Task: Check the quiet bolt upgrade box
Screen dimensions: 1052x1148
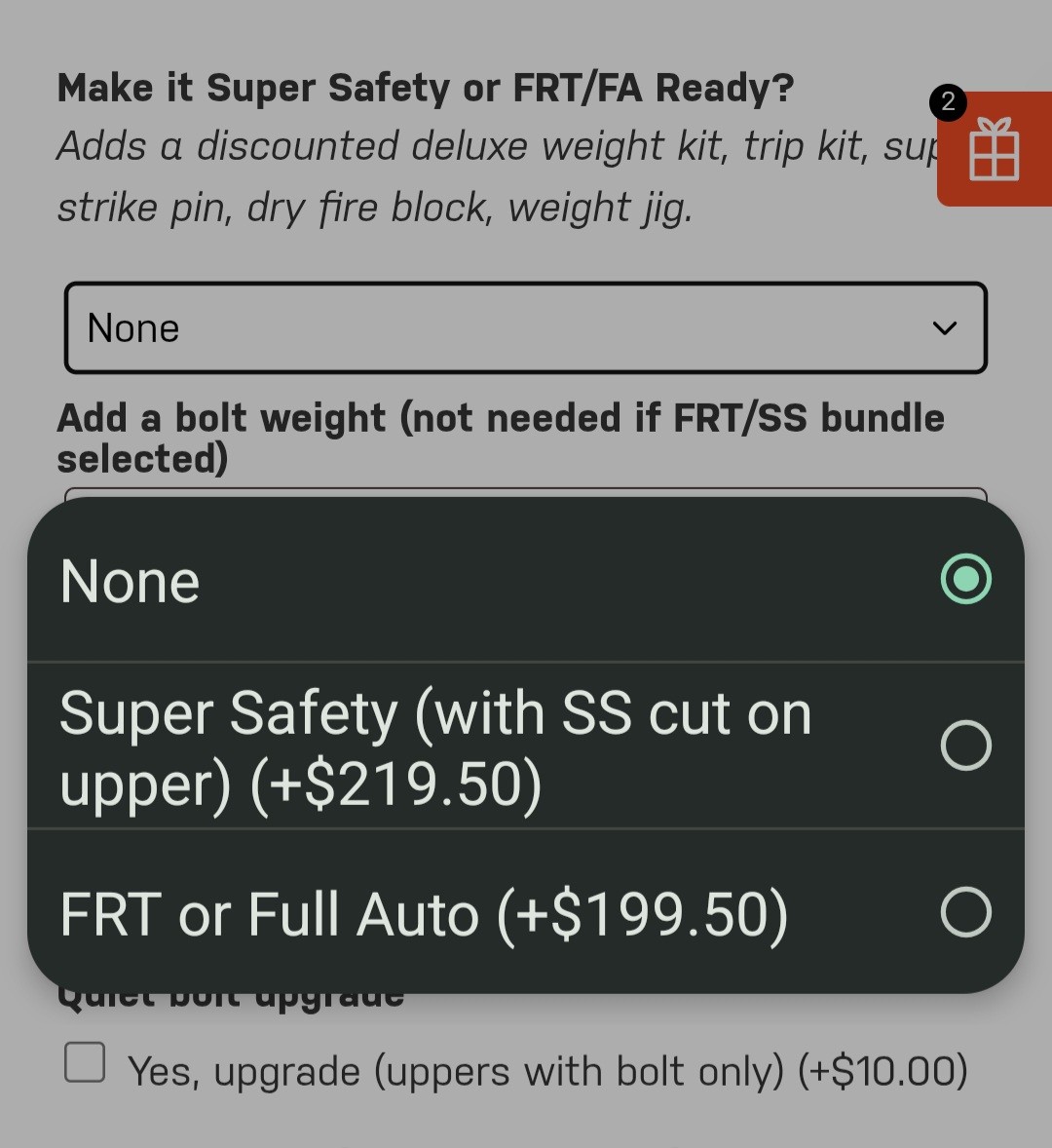Action: click(85, 1062)
